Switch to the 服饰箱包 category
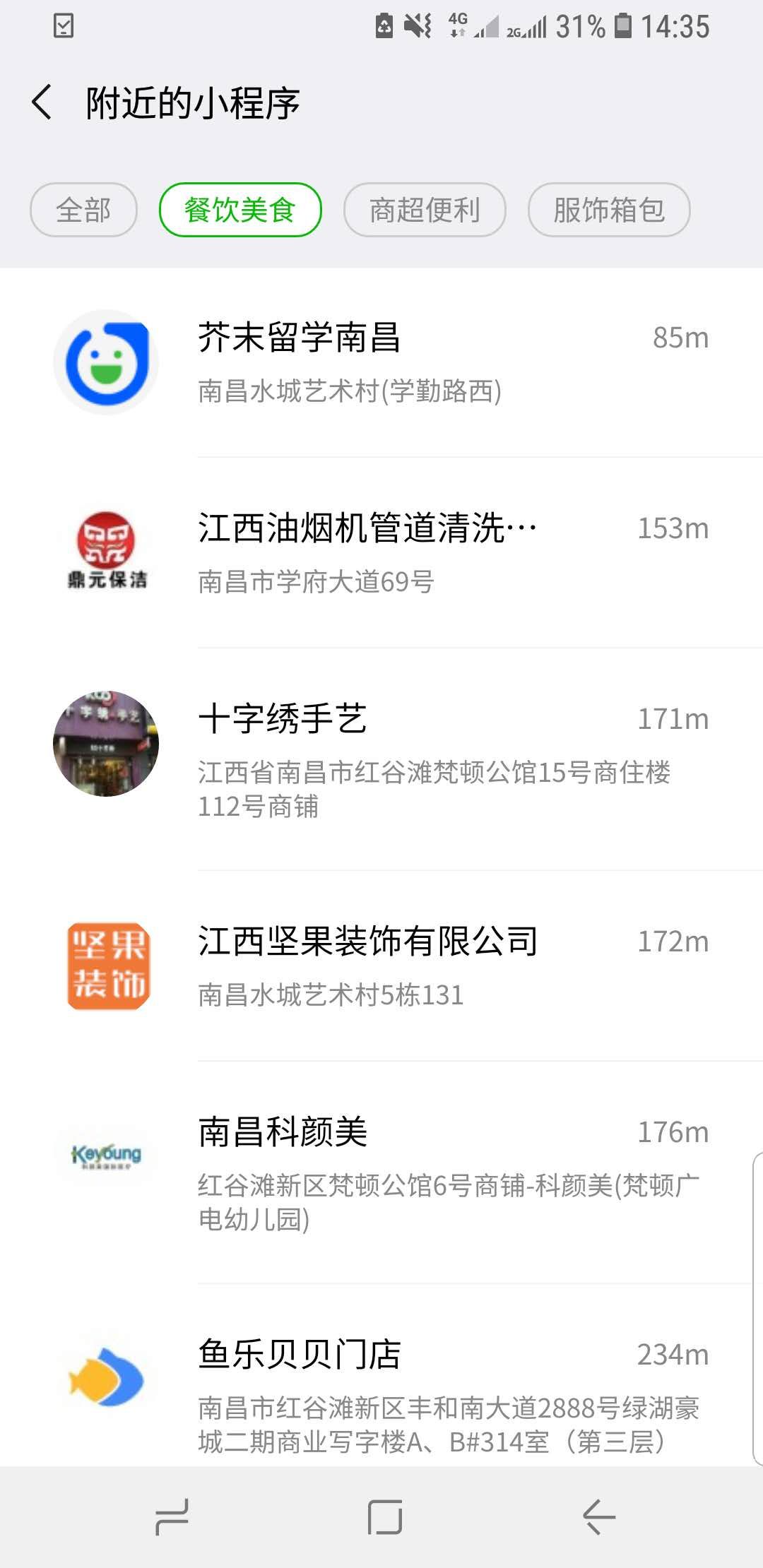 coord(608,210)
